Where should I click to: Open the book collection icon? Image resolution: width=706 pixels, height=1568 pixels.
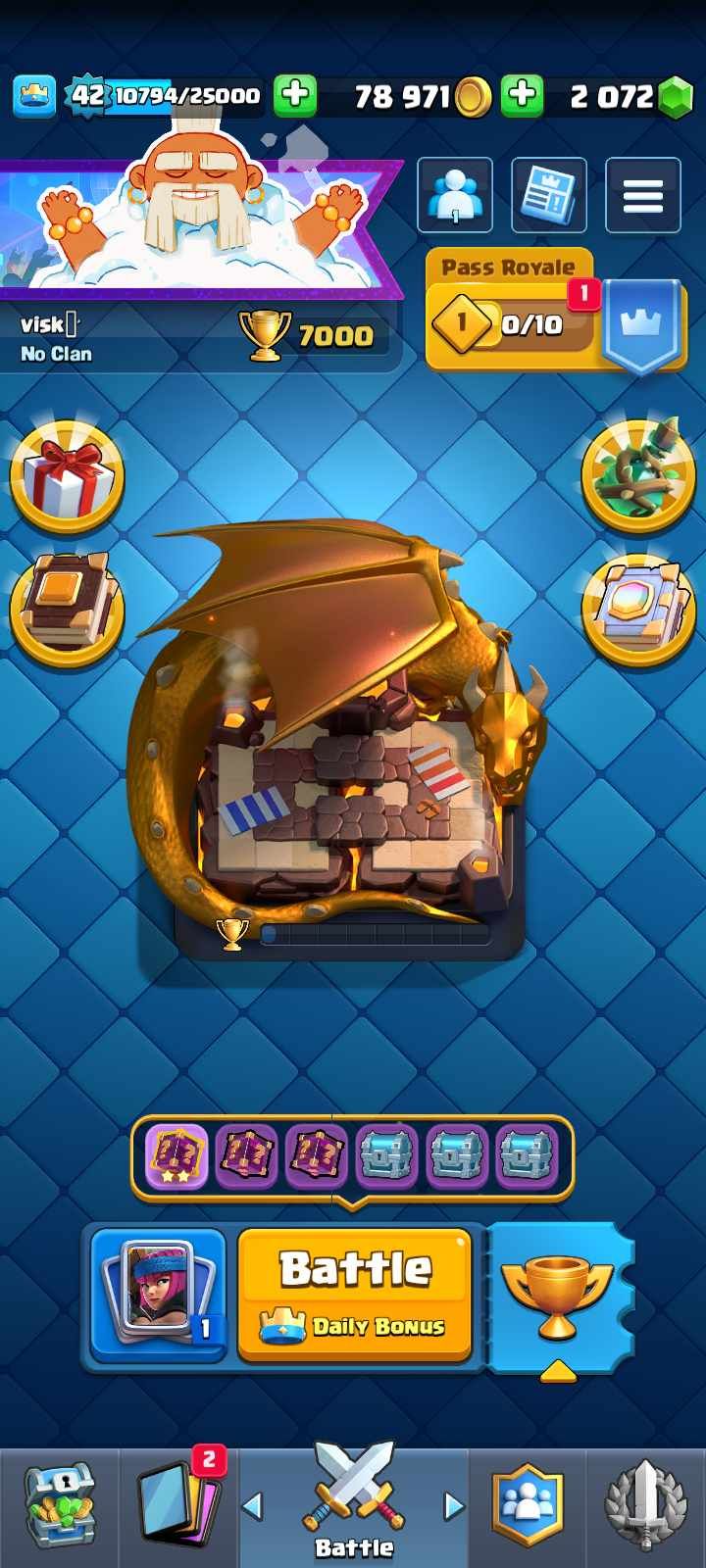click(67, 609)
